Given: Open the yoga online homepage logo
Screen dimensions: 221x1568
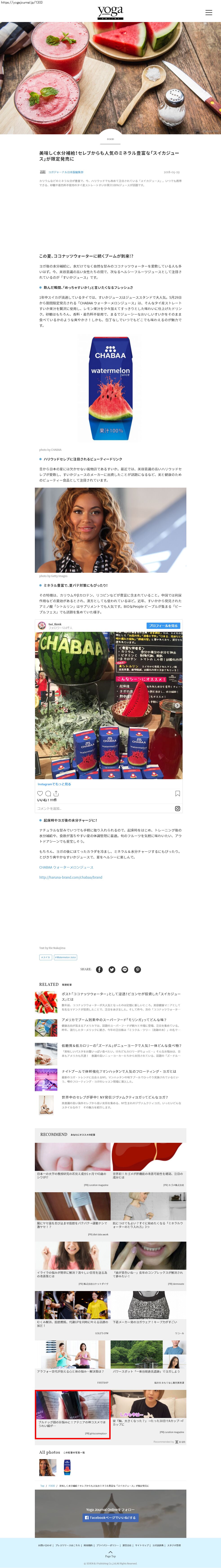Looking at the screenshot, I should point(110,11).
